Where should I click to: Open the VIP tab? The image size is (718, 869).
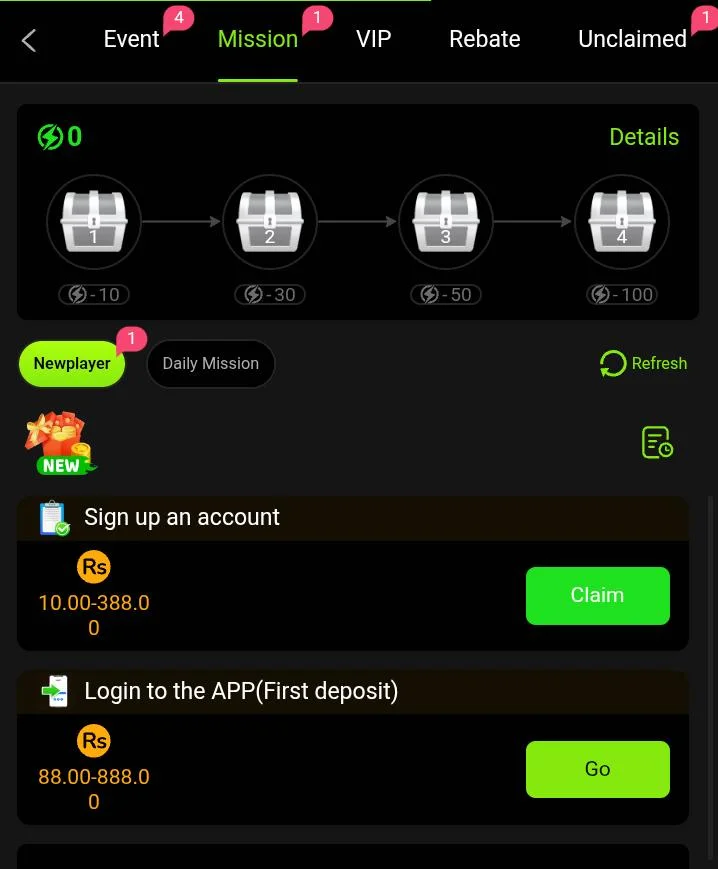point(373,39)
